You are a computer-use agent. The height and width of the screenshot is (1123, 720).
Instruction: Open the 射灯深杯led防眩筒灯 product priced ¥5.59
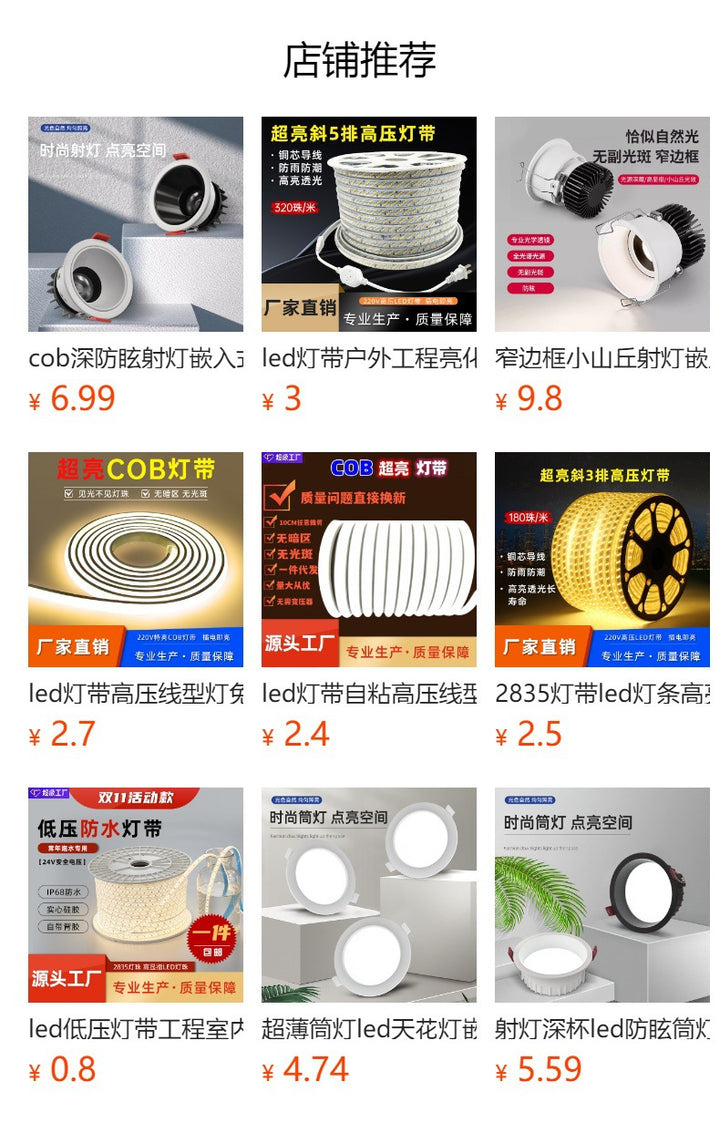tap(602, 894)
